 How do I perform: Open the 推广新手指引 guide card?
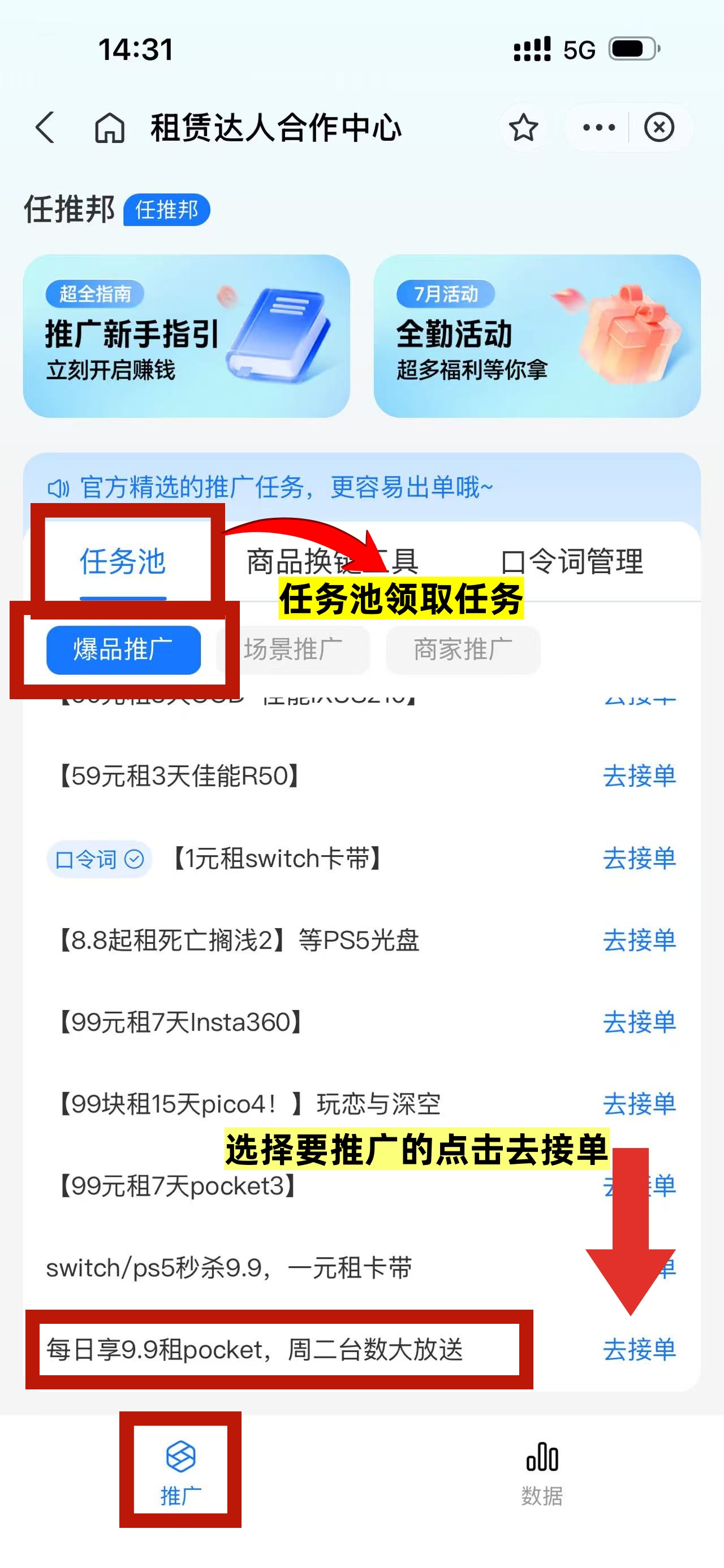click(x=186, y=336)
